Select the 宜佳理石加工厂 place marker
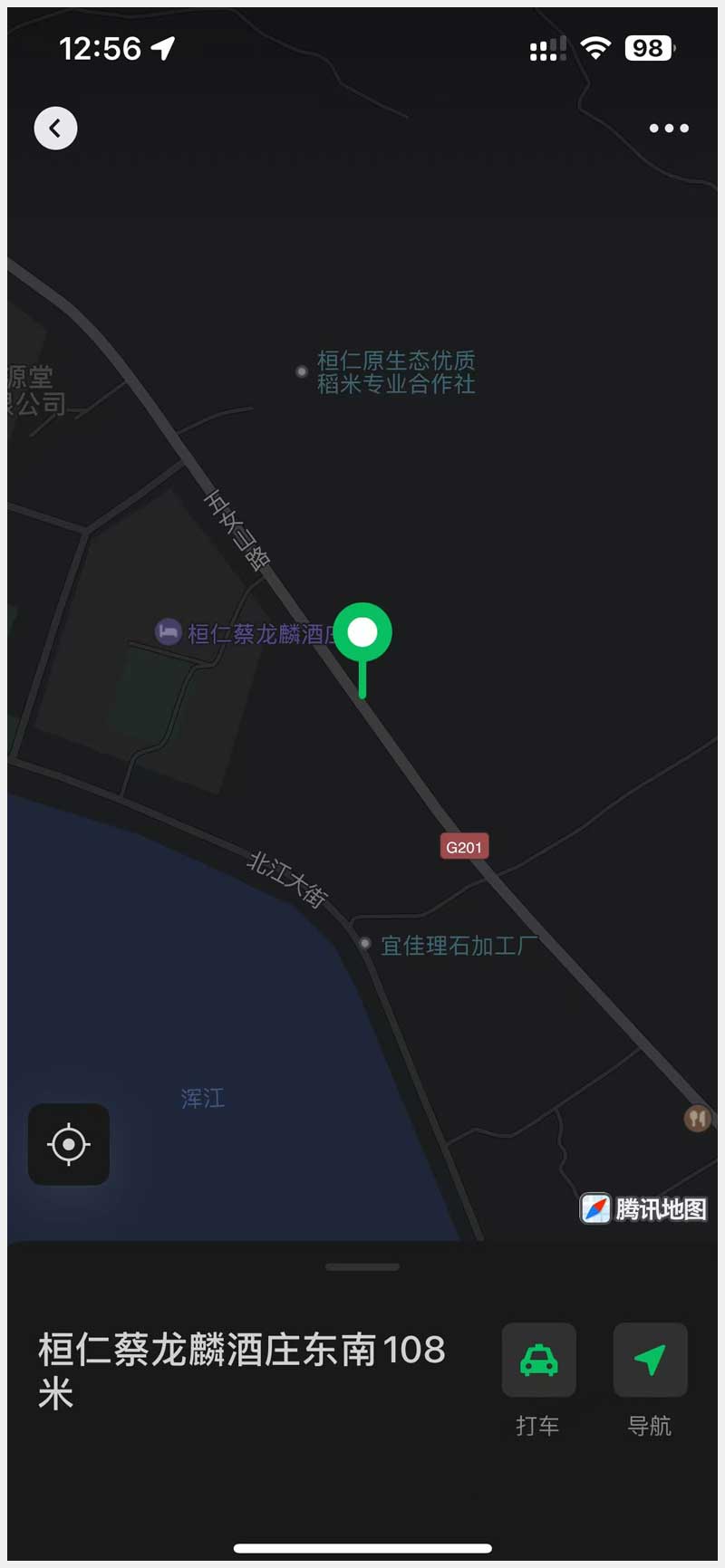Image resolution: width=725 pixels, height=1568 pixels. (x=365, y=944)
